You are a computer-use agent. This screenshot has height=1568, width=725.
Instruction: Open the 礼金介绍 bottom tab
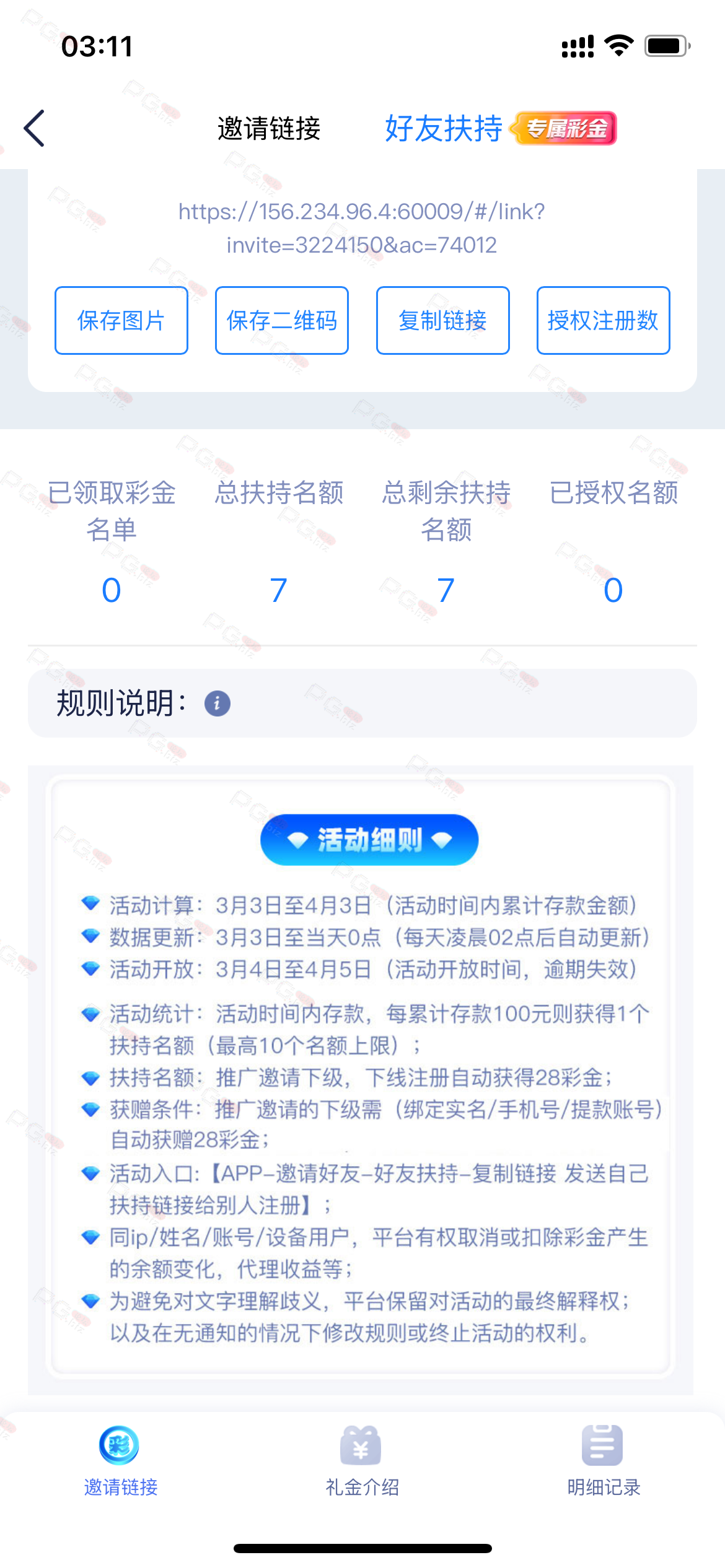[x=362, y=1461]
